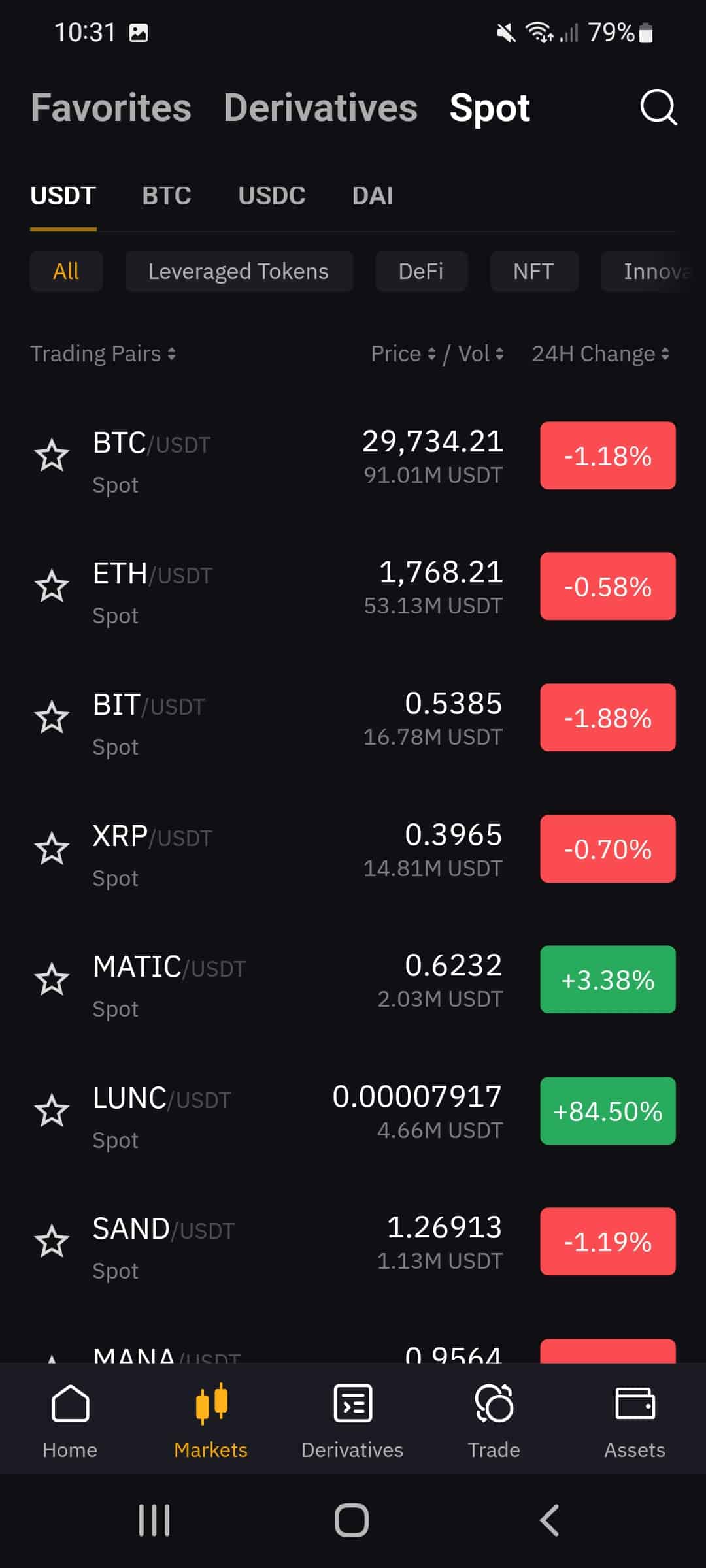Filter by Leveraged Tokens chip
This screenshot has height=1568, width=706.
(x=239, y=271)
